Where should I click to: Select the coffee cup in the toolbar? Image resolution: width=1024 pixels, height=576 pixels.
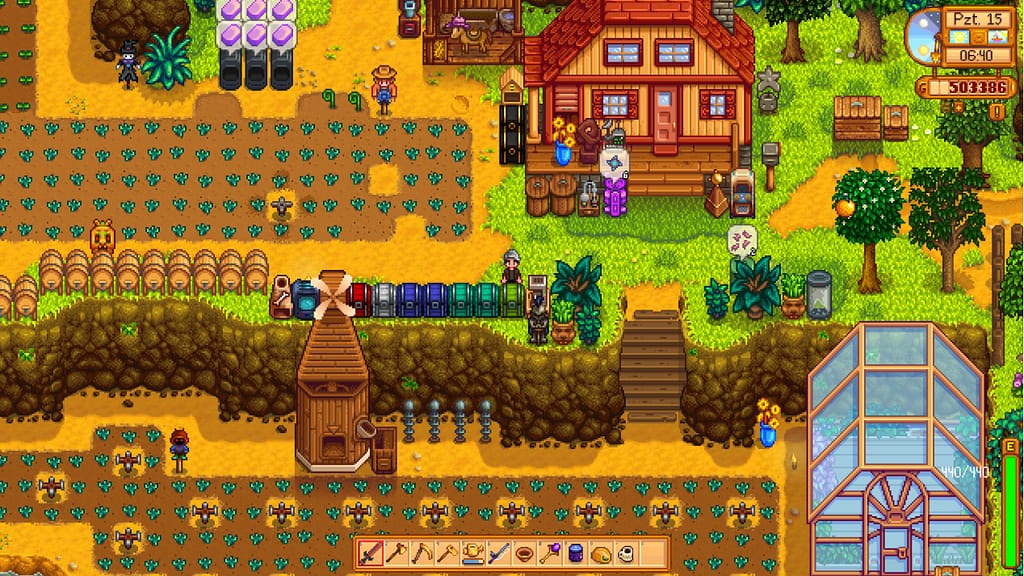(625, 553)
